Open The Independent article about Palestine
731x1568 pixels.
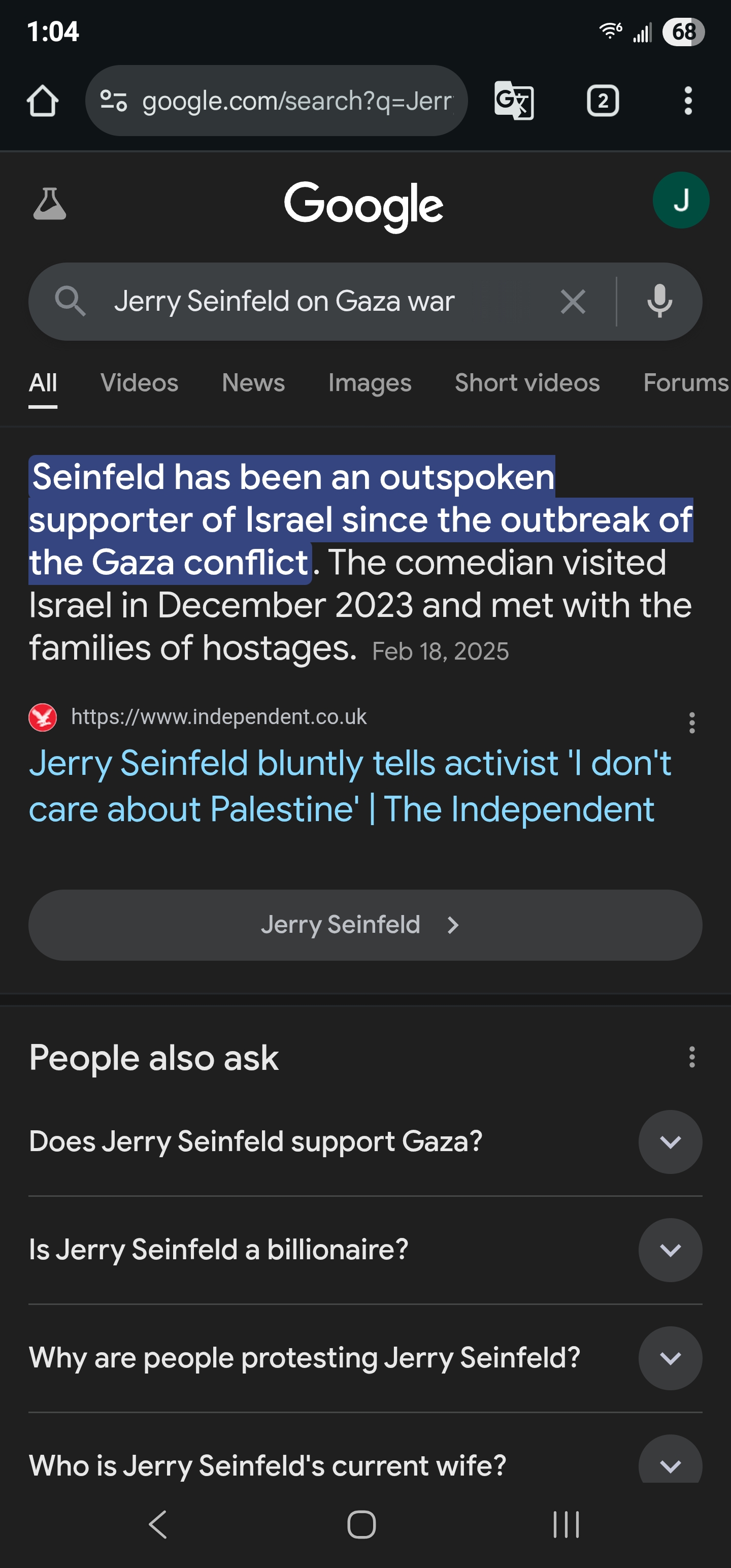350,786
